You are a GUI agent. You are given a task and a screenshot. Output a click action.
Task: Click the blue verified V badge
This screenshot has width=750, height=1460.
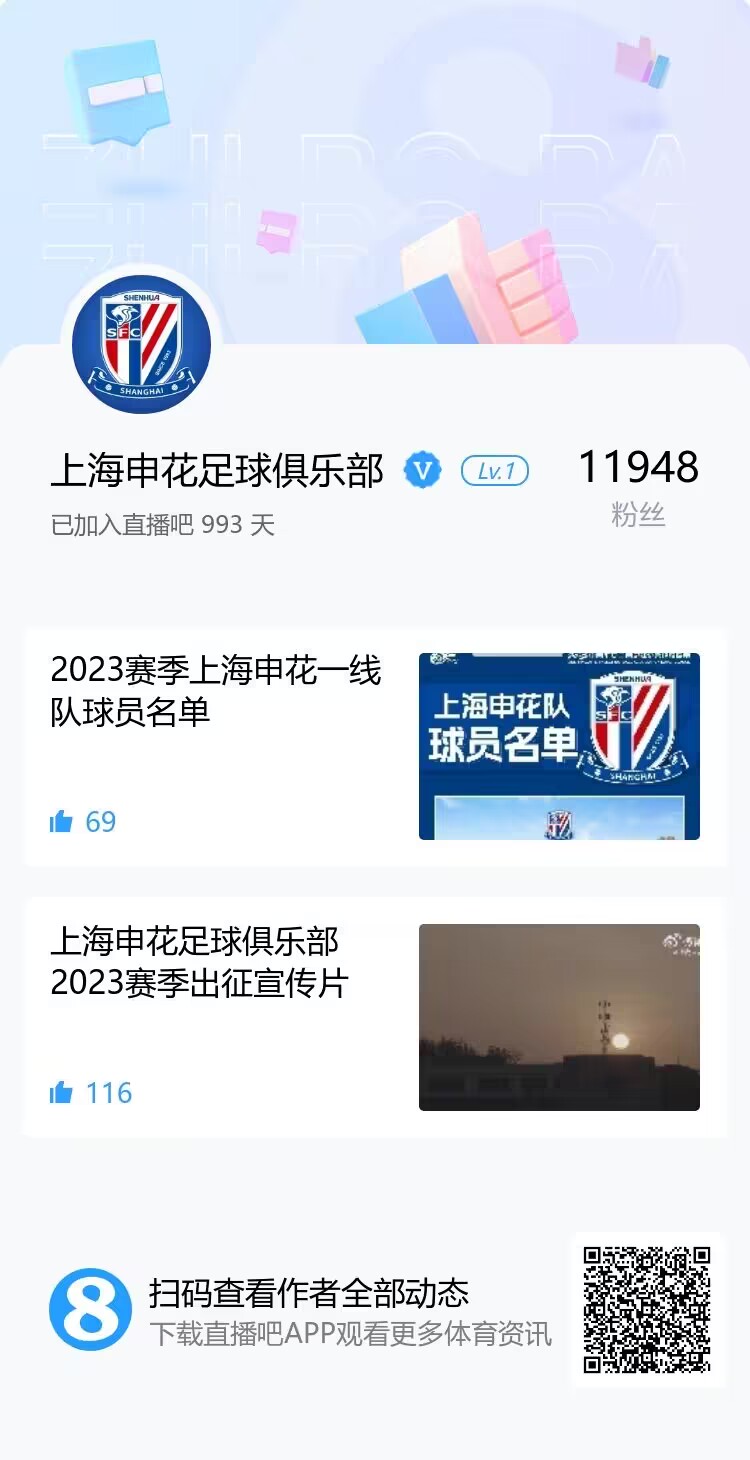[x=422, y=469]
